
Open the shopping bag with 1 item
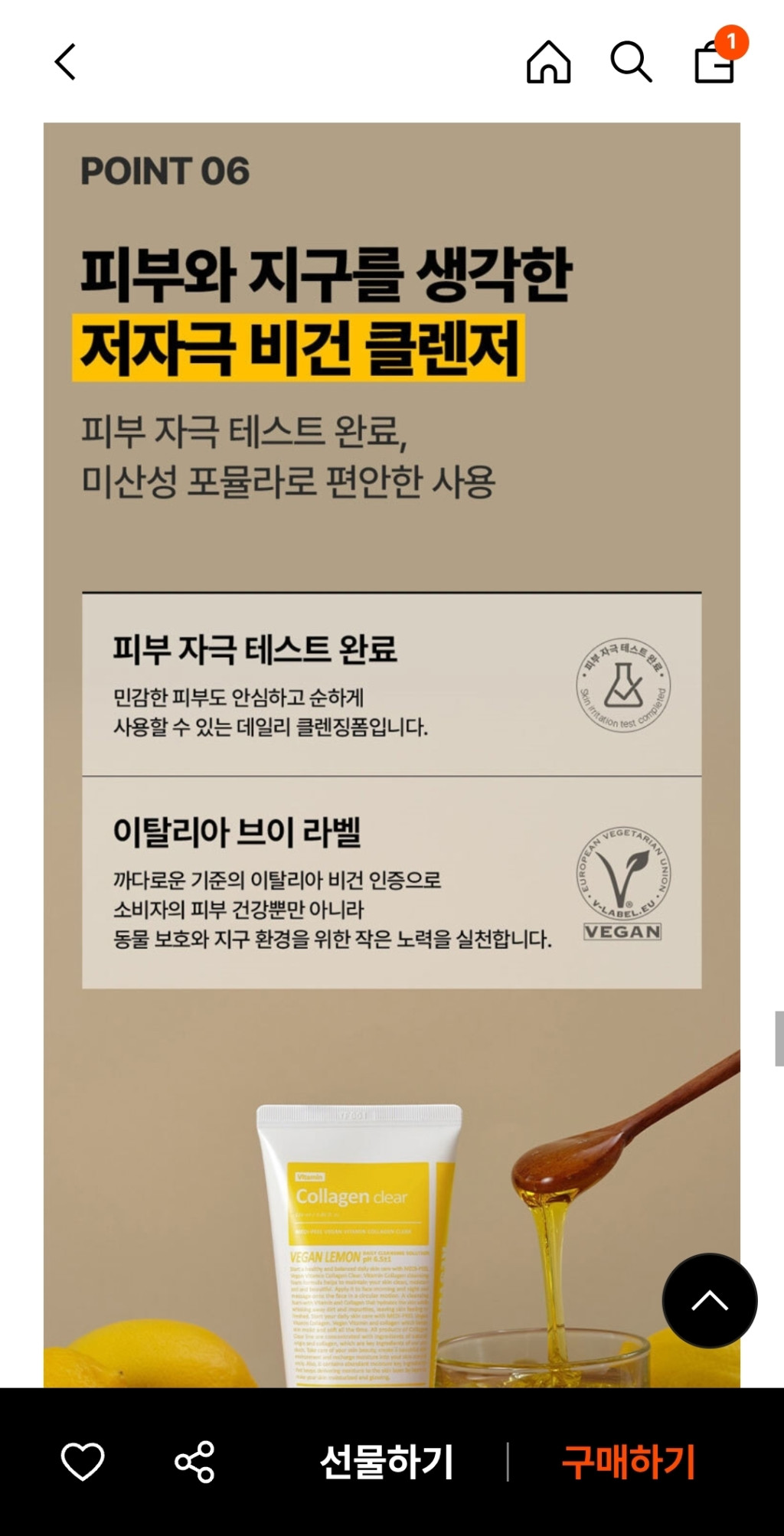(715, 60)
